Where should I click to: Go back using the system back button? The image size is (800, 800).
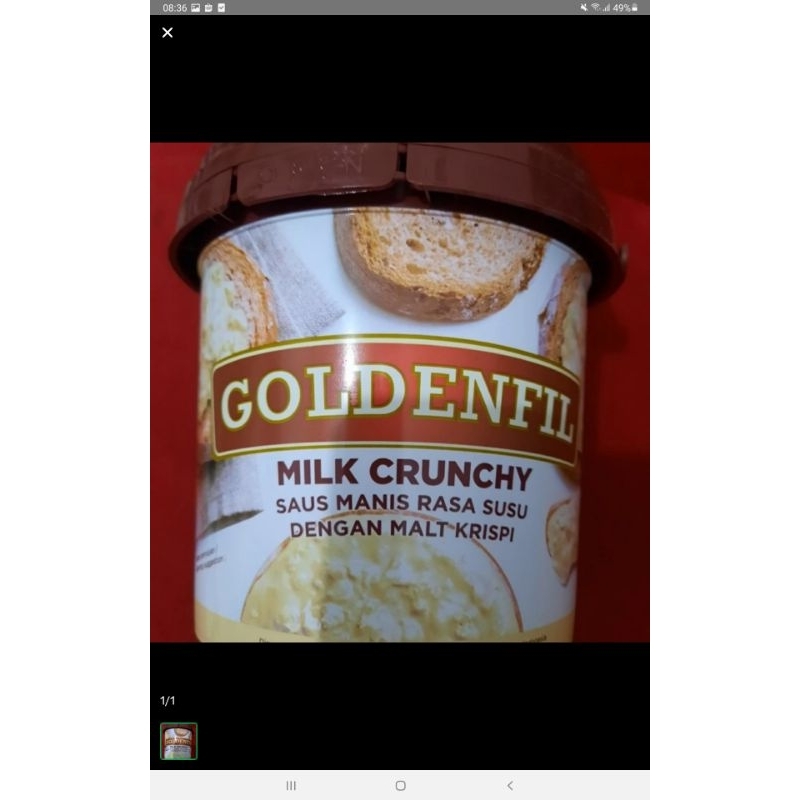(x=510, y=785)
